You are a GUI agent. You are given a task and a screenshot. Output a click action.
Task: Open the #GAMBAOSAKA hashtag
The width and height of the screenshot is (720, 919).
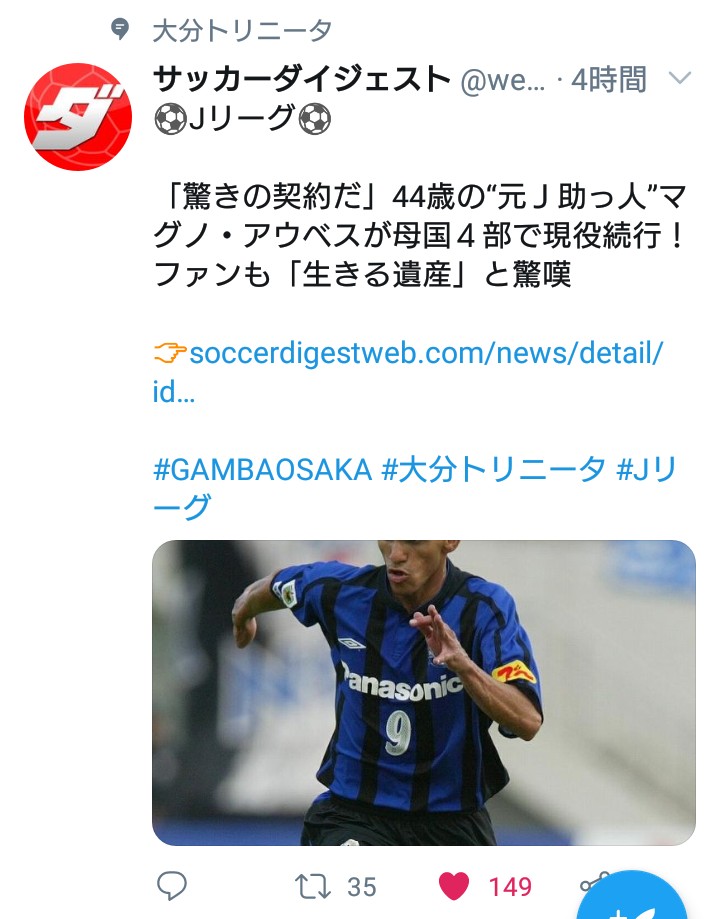click(262, 468)
